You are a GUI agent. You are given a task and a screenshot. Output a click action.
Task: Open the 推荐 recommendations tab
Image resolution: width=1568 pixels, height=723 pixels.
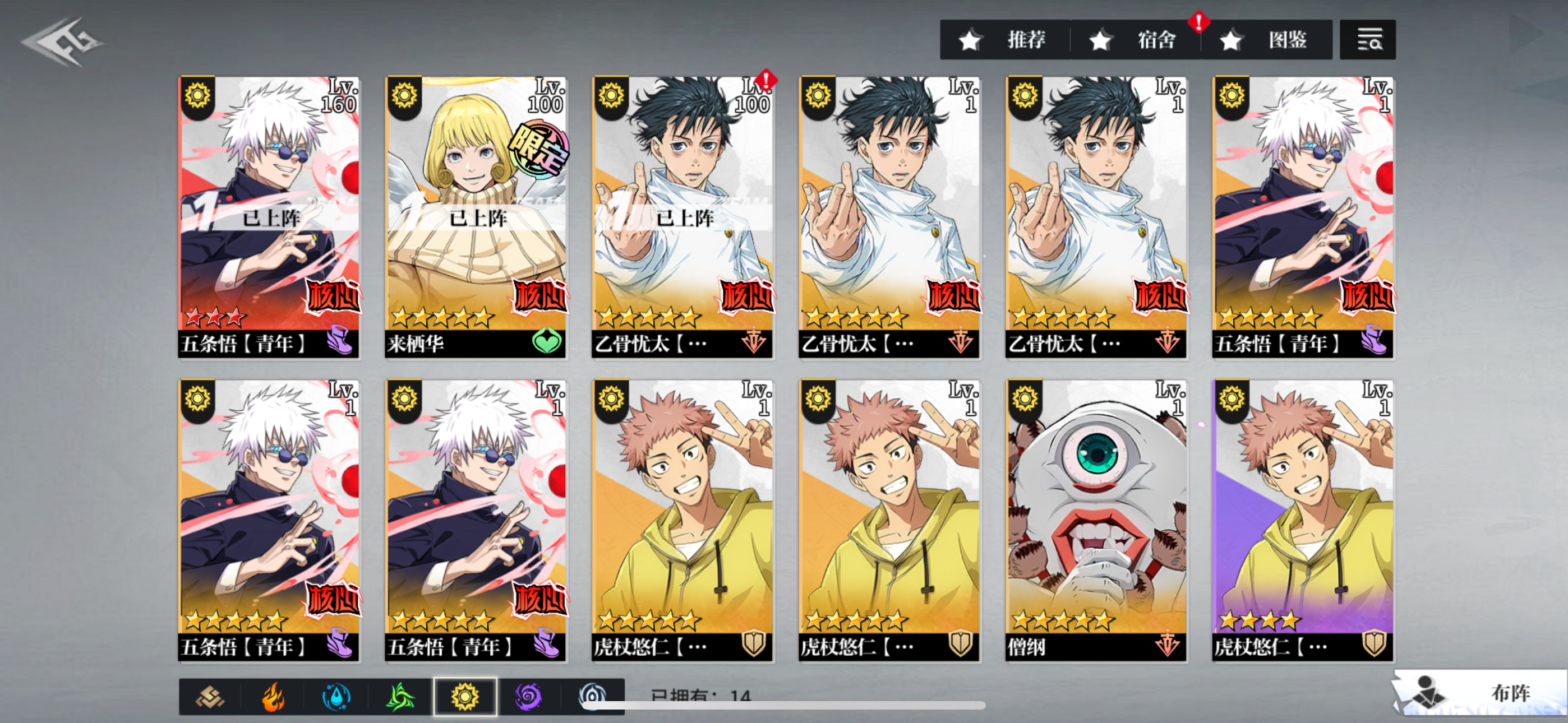[x=1004, y=40]
